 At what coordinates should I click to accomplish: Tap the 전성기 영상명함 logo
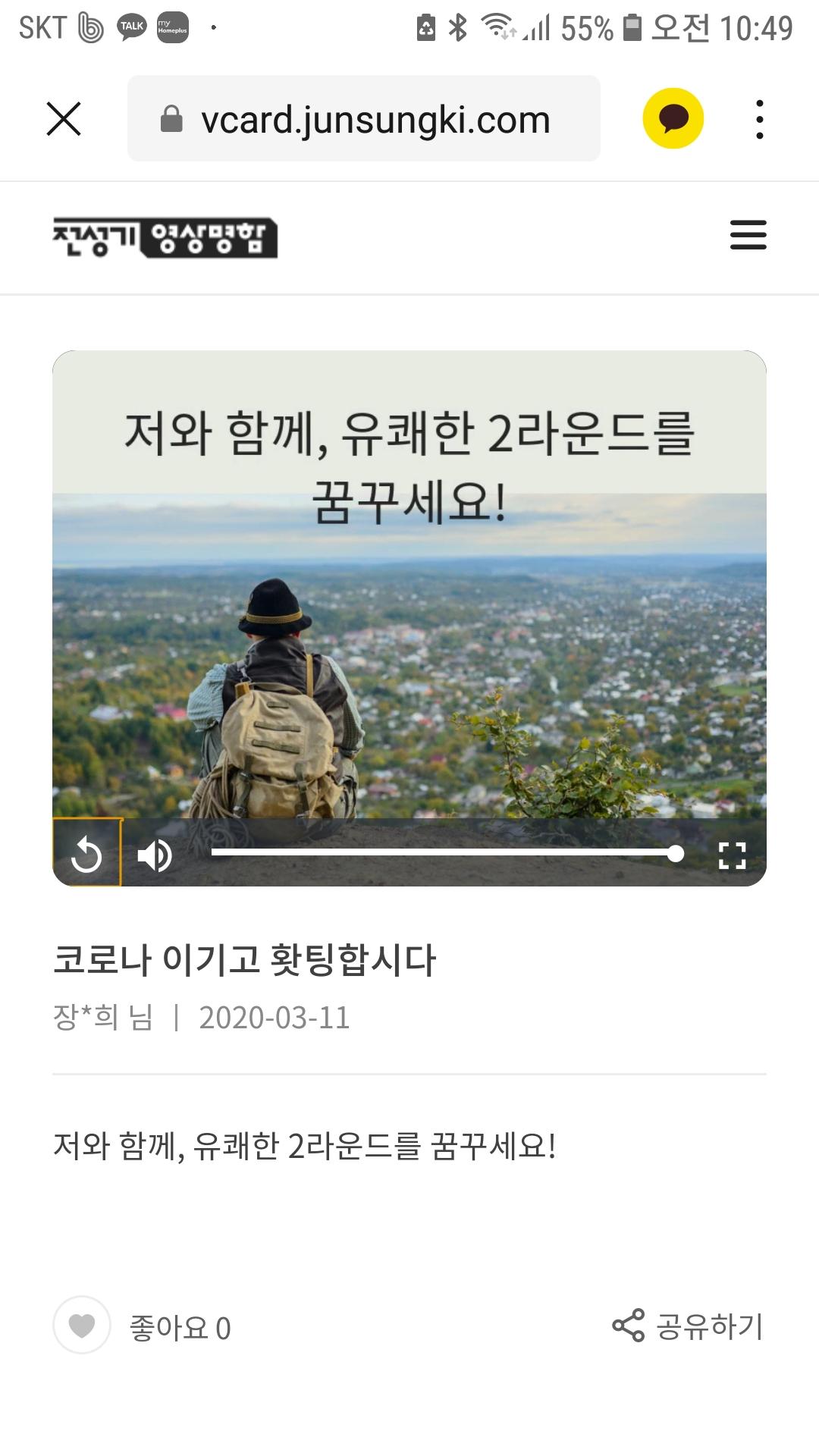tap(165, 238)
